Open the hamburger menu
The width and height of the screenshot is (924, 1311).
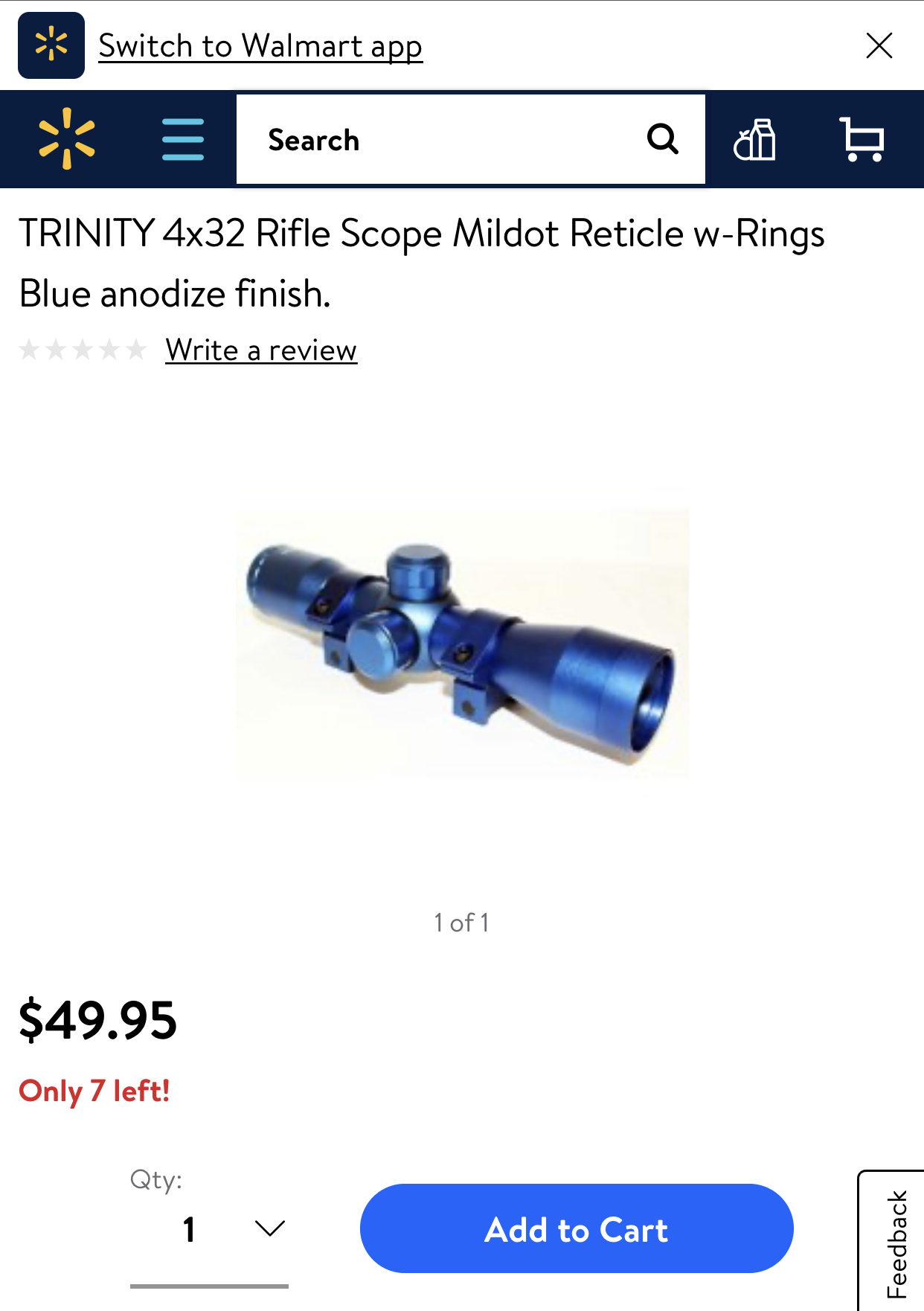pos(182,139)
